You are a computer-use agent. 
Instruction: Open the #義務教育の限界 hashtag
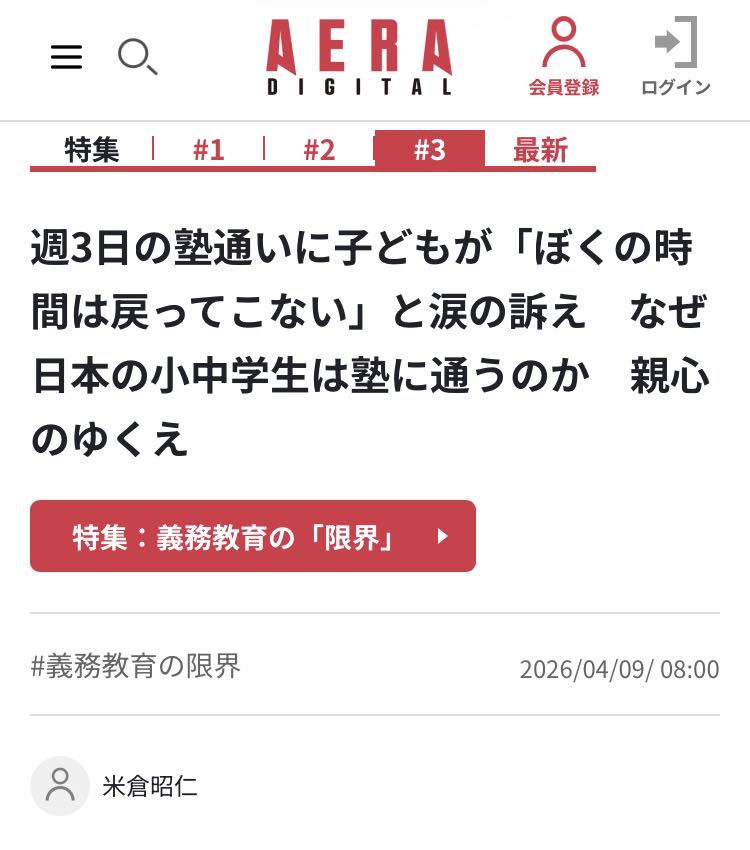[x=136, y=666]
